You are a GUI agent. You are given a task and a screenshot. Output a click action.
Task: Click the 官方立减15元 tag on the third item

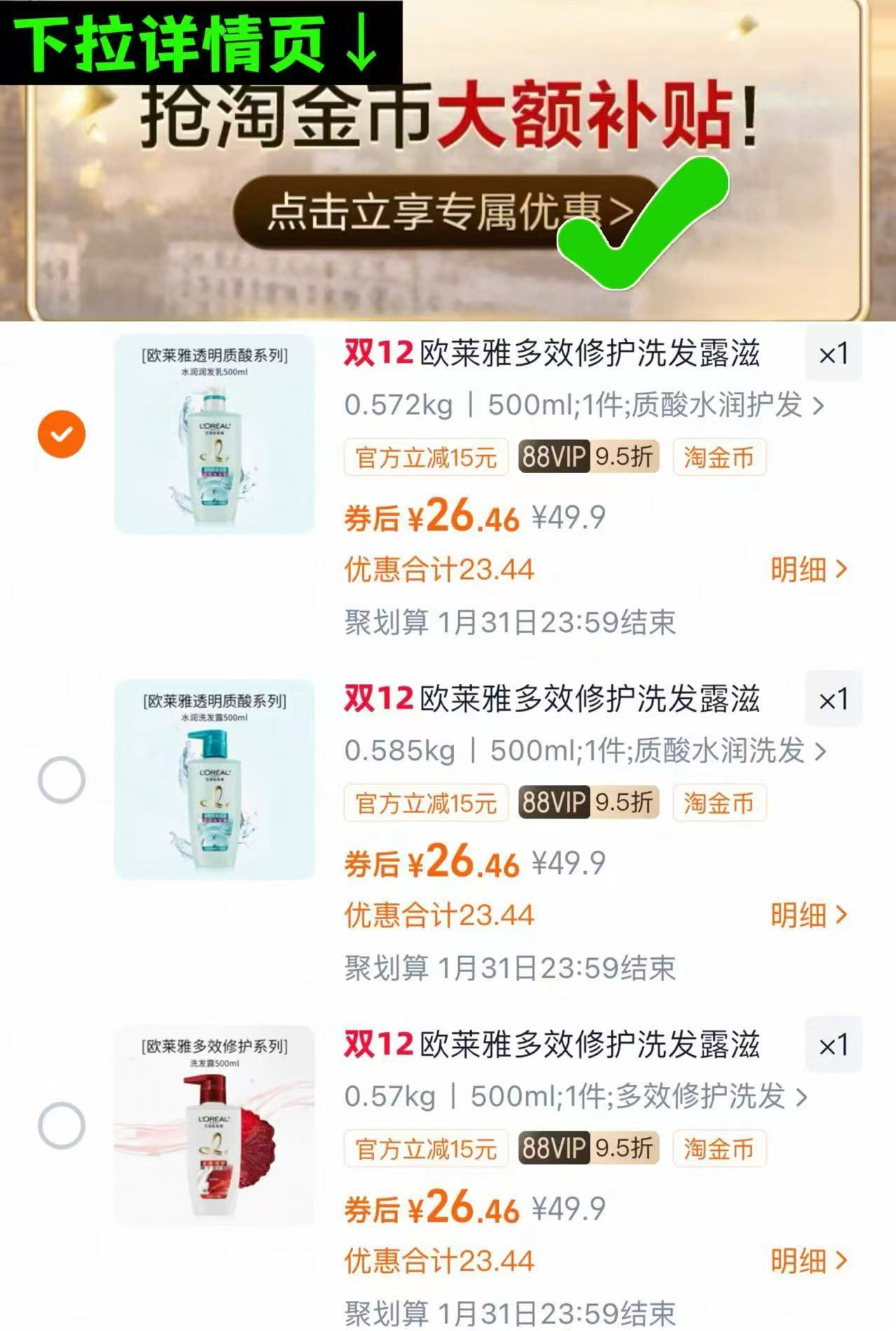point(425,1148)
